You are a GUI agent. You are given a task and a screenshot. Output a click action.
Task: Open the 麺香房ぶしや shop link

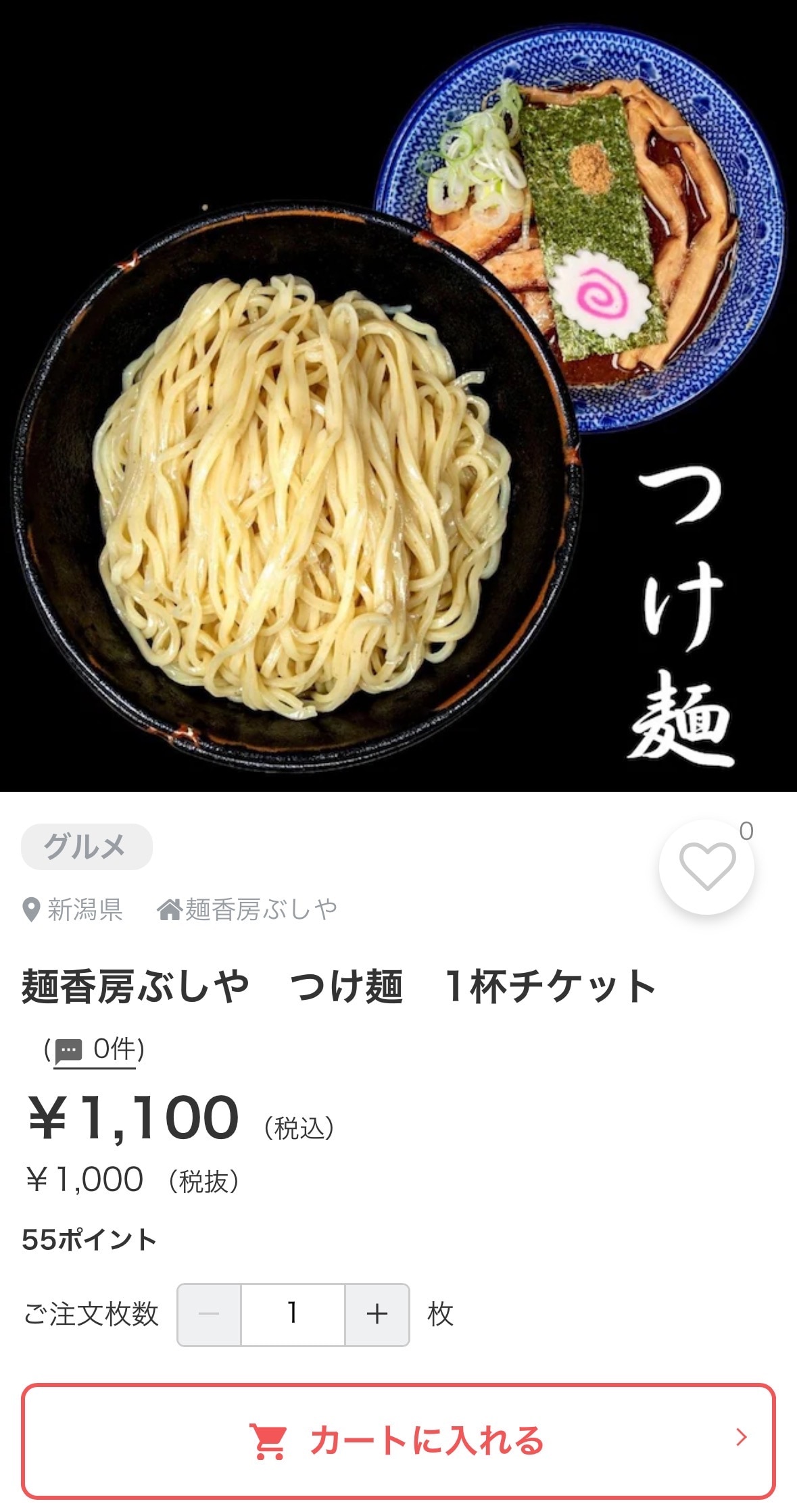pyautogui.click(x=247, y=909)
